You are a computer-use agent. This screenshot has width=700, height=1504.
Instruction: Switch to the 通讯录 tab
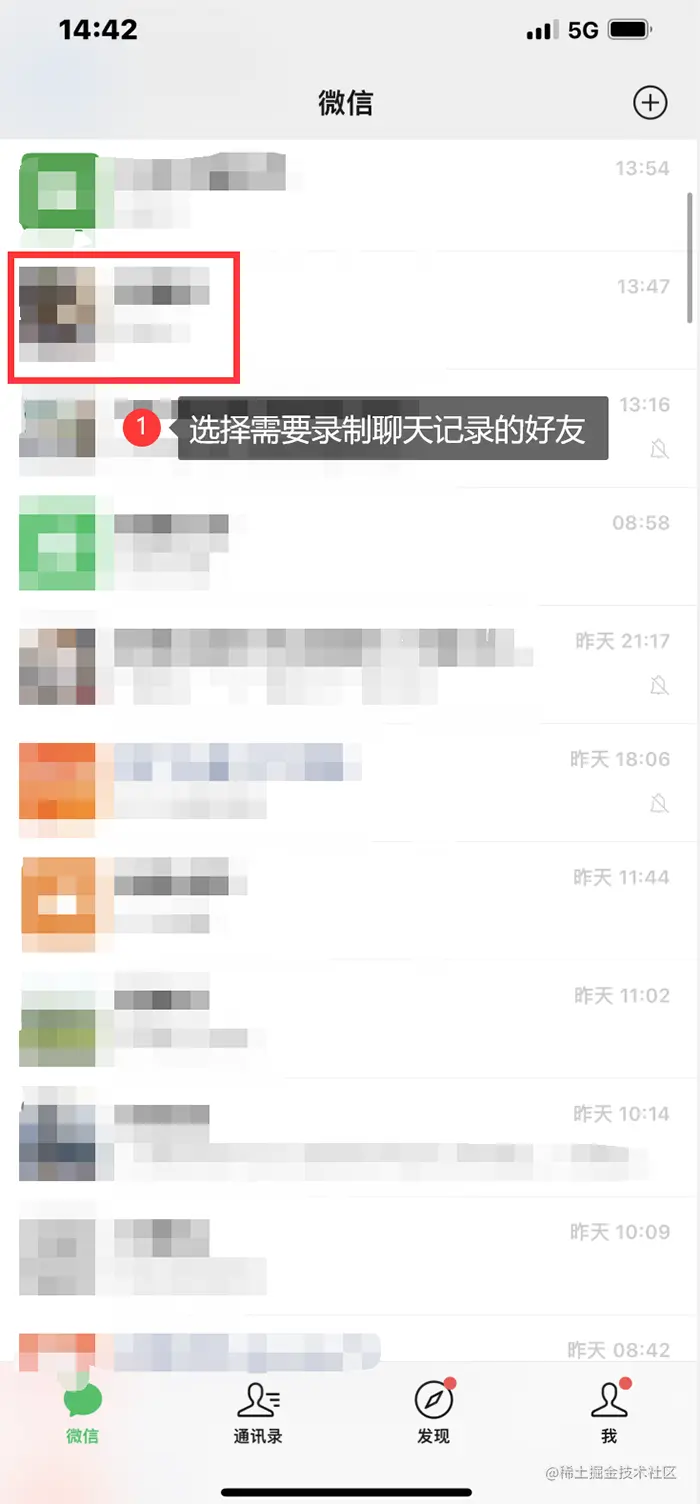click(258, 1414)
